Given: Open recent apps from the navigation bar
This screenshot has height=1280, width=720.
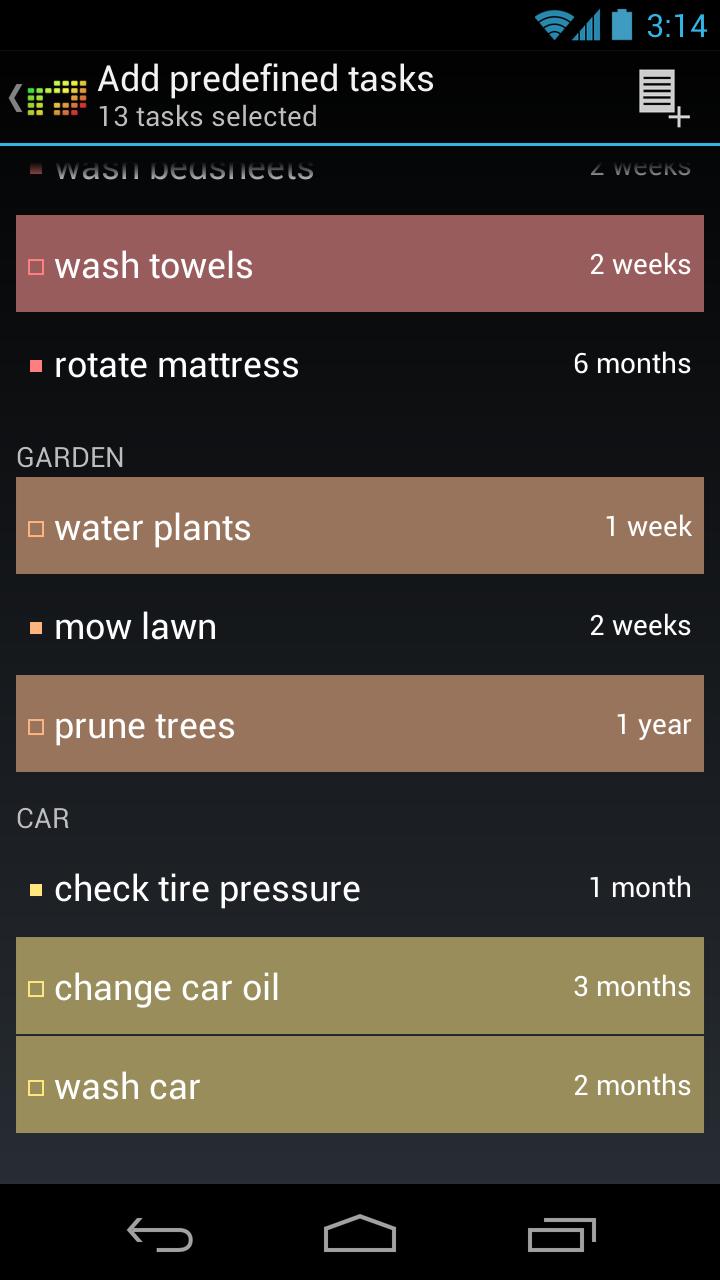Looking at the screenshot, I should 562,1234.
